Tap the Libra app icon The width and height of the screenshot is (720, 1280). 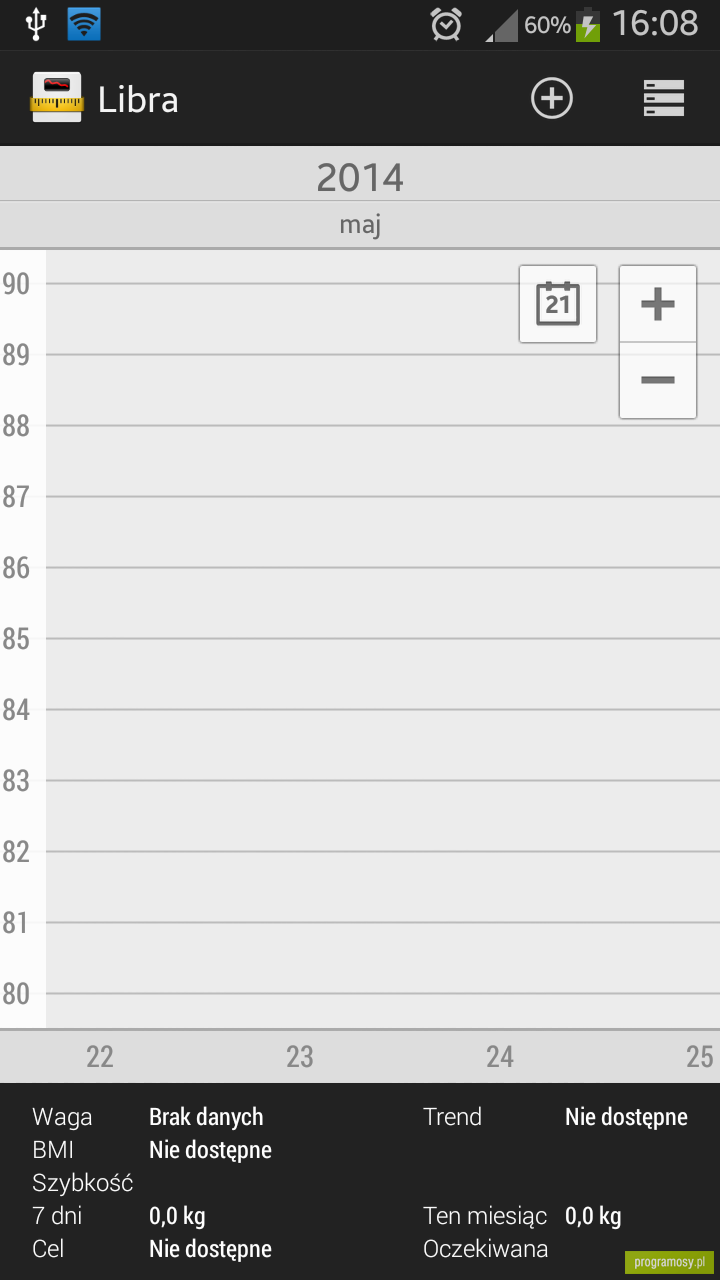tap(57, 98)
